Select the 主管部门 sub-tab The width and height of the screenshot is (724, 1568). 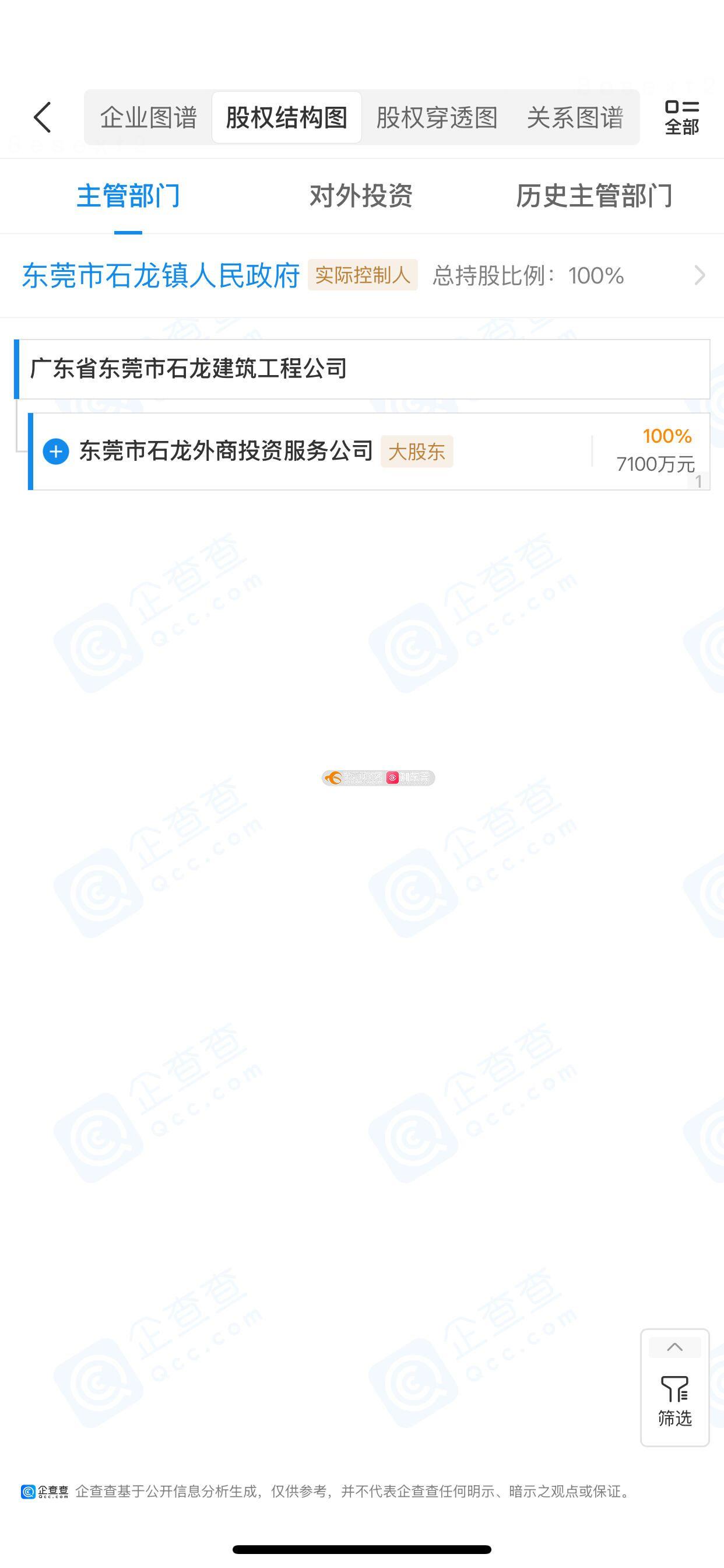pos(128,196)
